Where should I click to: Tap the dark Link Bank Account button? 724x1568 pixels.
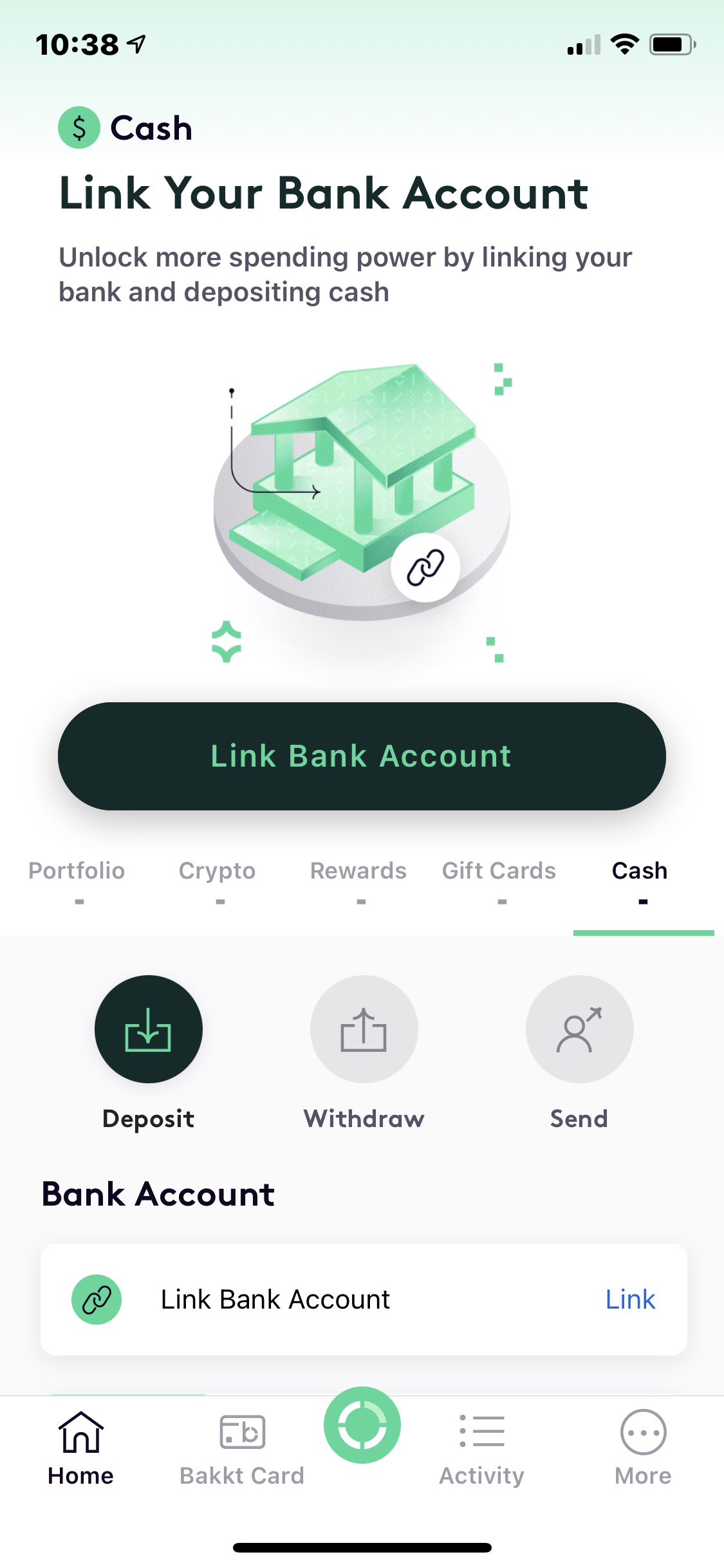point(362,756)
